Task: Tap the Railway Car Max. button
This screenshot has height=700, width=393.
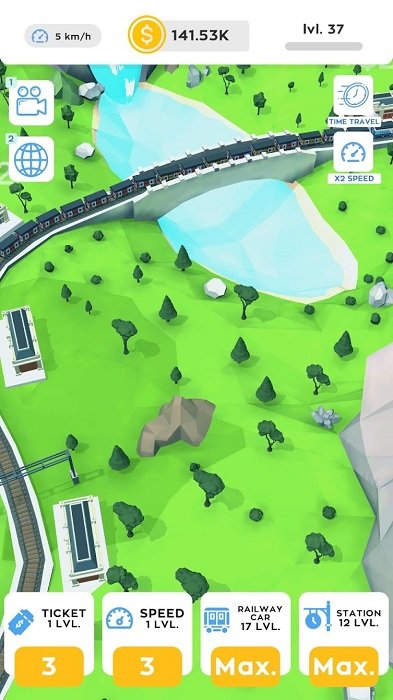Action: tap(246, 667)
